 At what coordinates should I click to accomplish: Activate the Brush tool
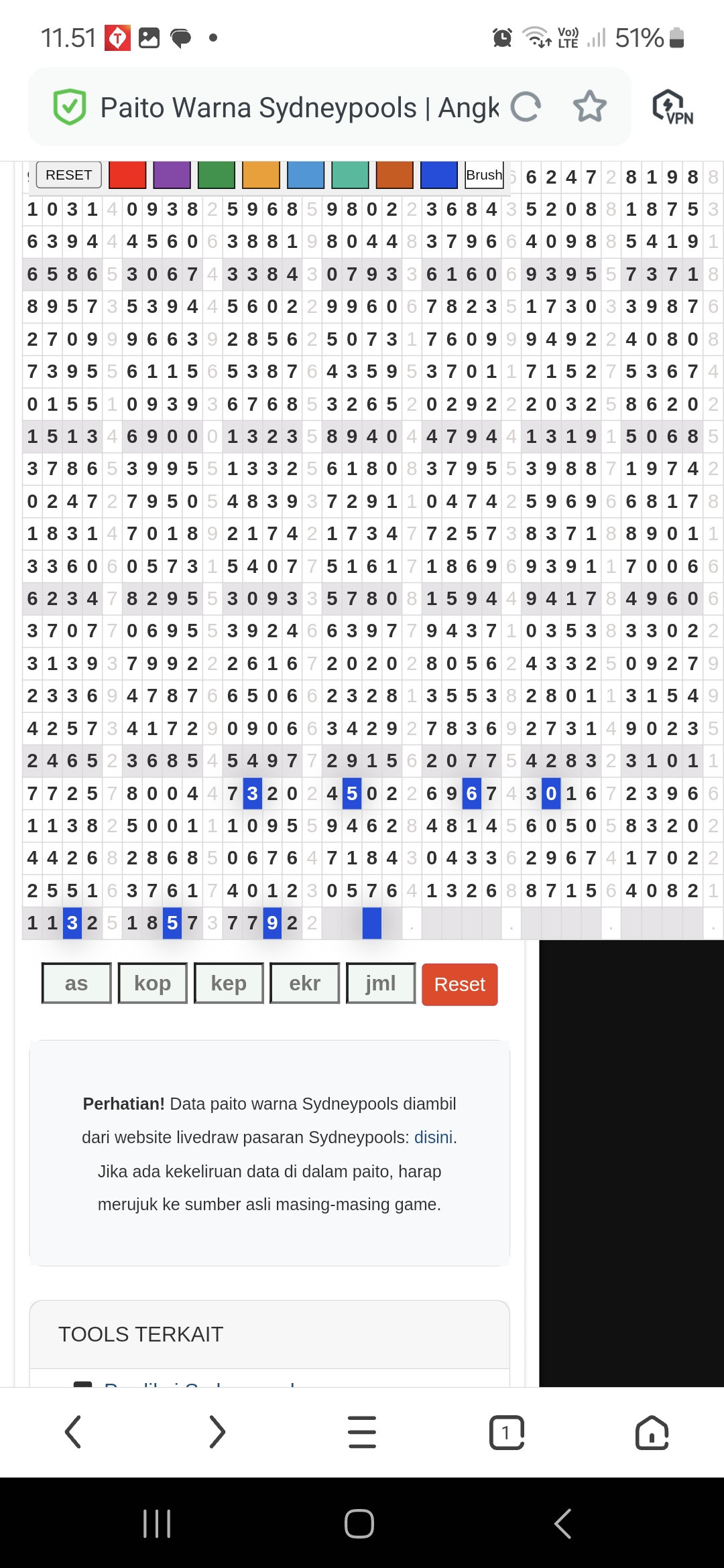click(x=484, y=175)
